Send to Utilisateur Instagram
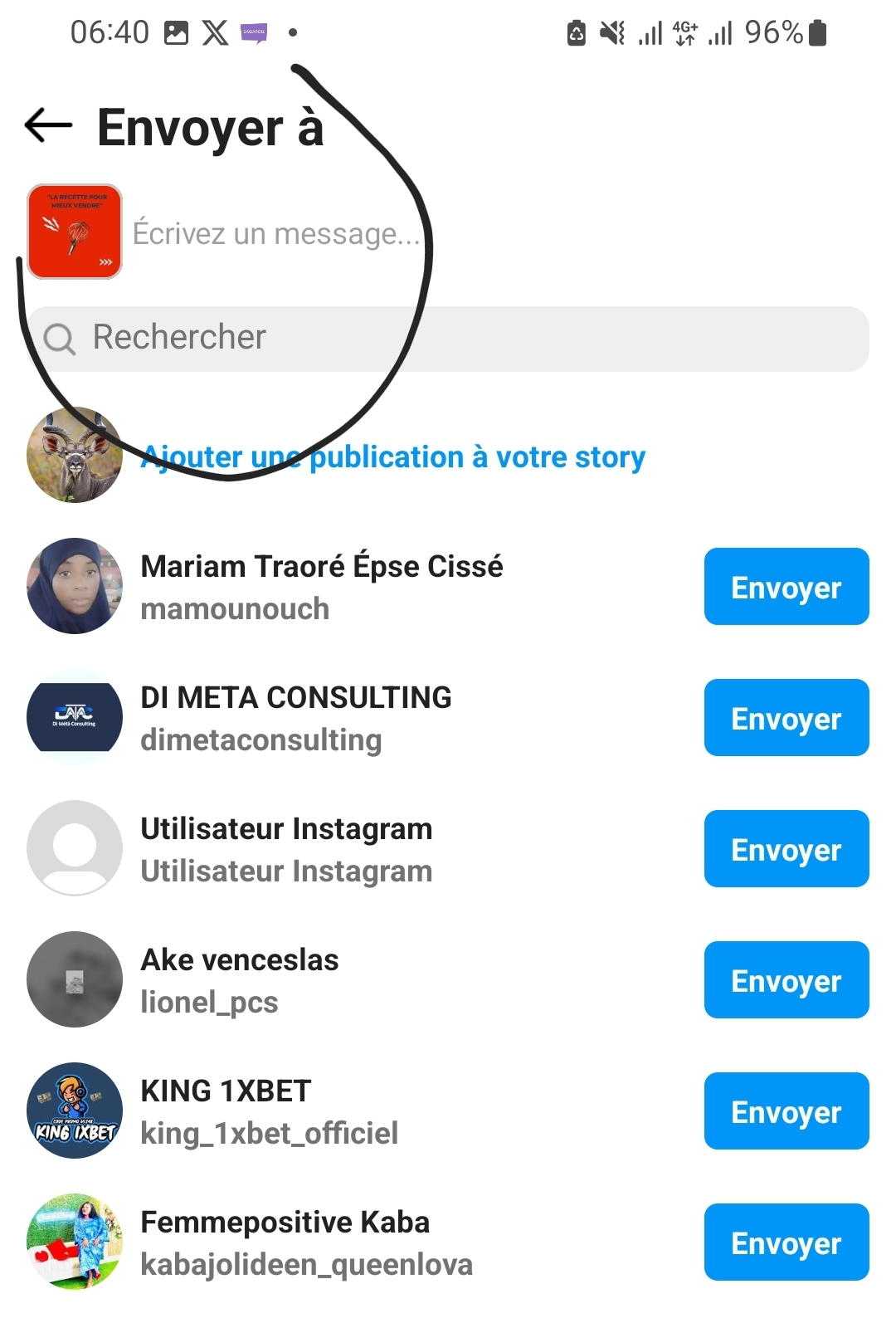The height and width of the screenshot is (1318, 896). pos(786,849)
